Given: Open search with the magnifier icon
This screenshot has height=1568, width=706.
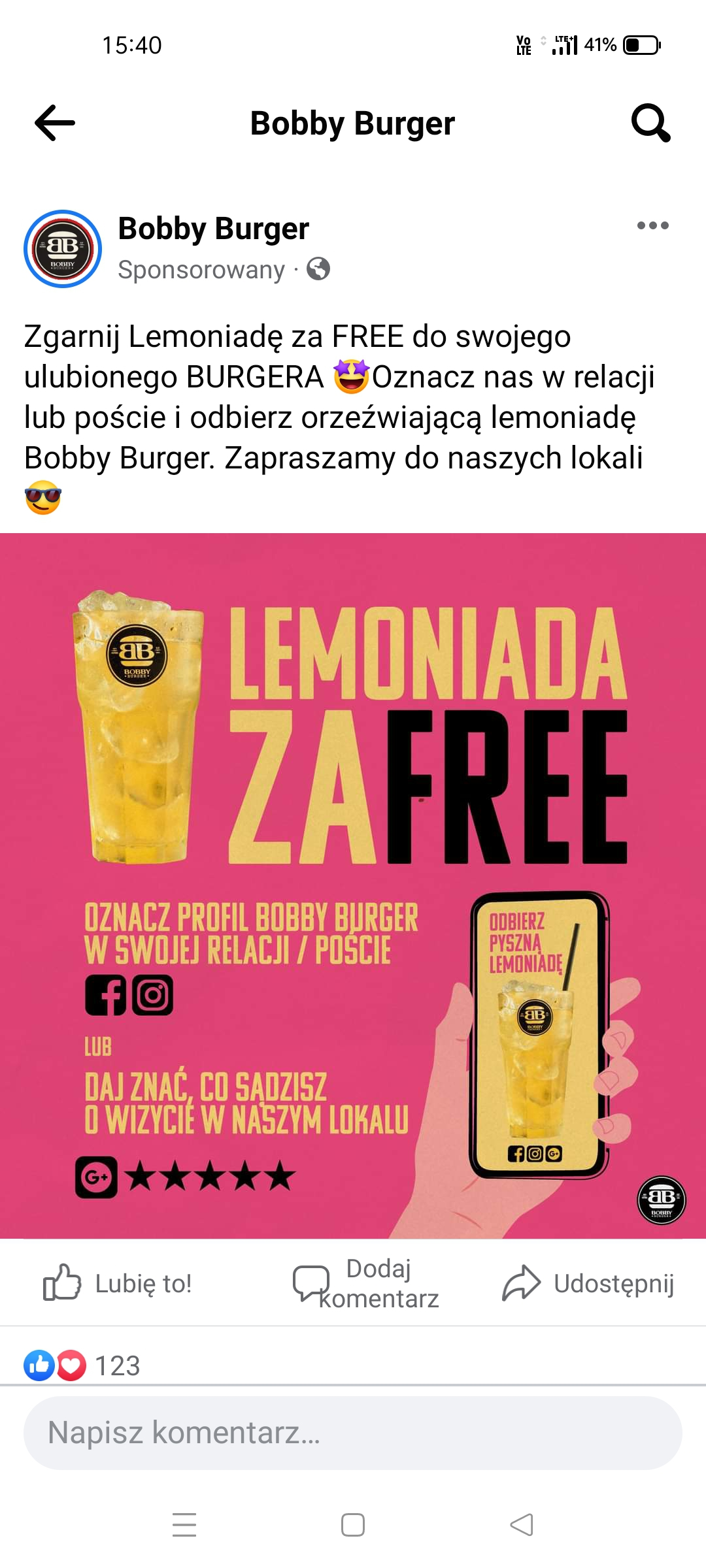Looking at the screenshot, I should (650, 123).
